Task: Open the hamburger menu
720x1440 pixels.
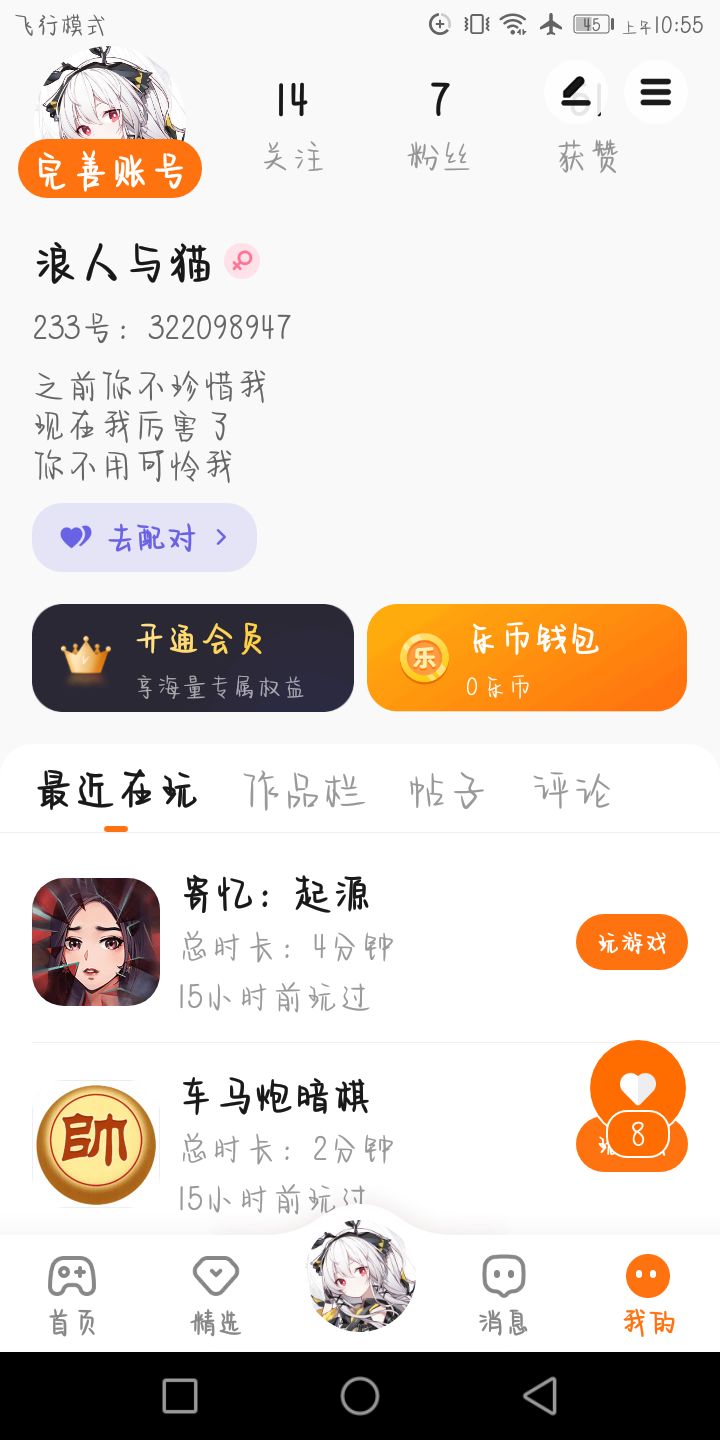Action: (x=655, y=92)
